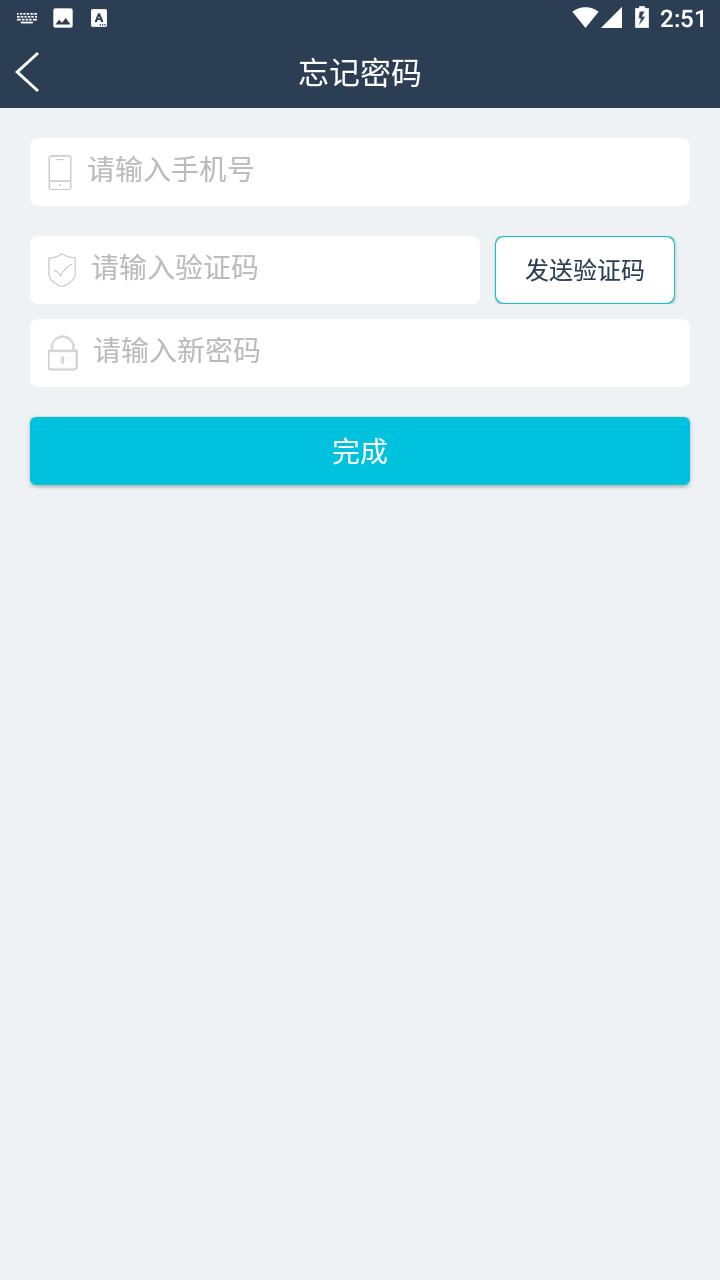The height and width of the screenshot is (1280, 720).
Task: Send the verification code with 发送验证码
Action: tap(585, 270)
